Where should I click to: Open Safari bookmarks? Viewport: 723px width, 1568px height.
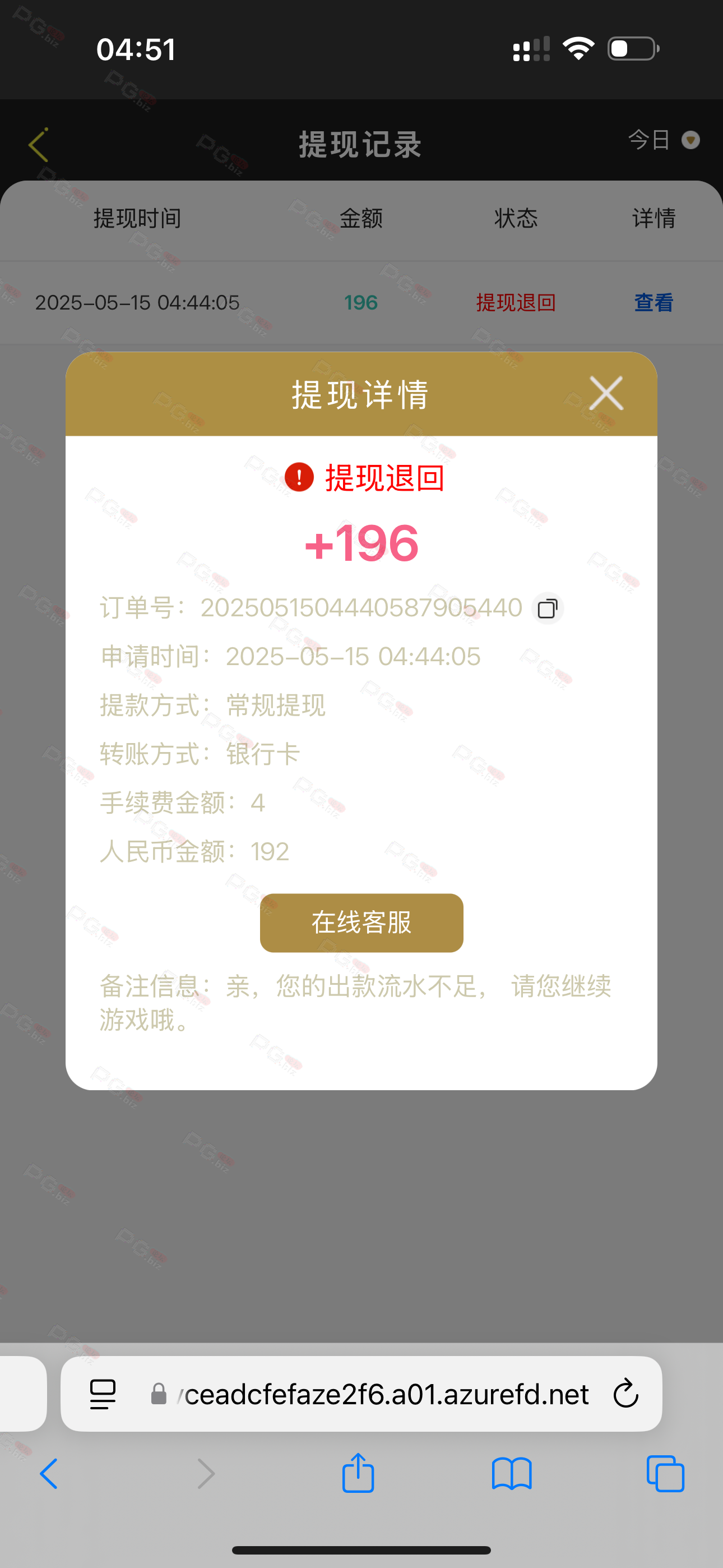[511, 1474]
